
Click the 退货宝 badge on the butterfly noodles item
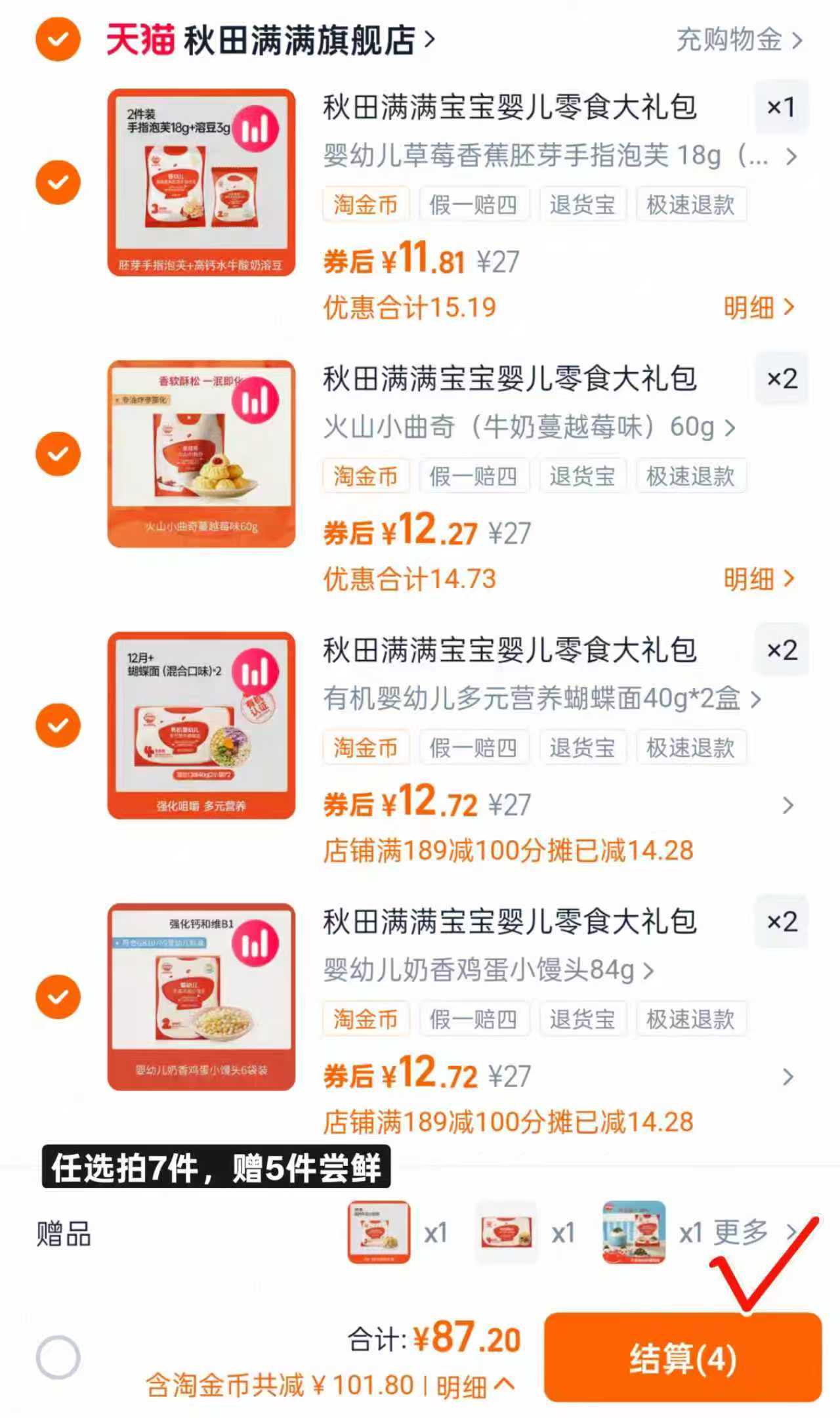click(583, 748)
